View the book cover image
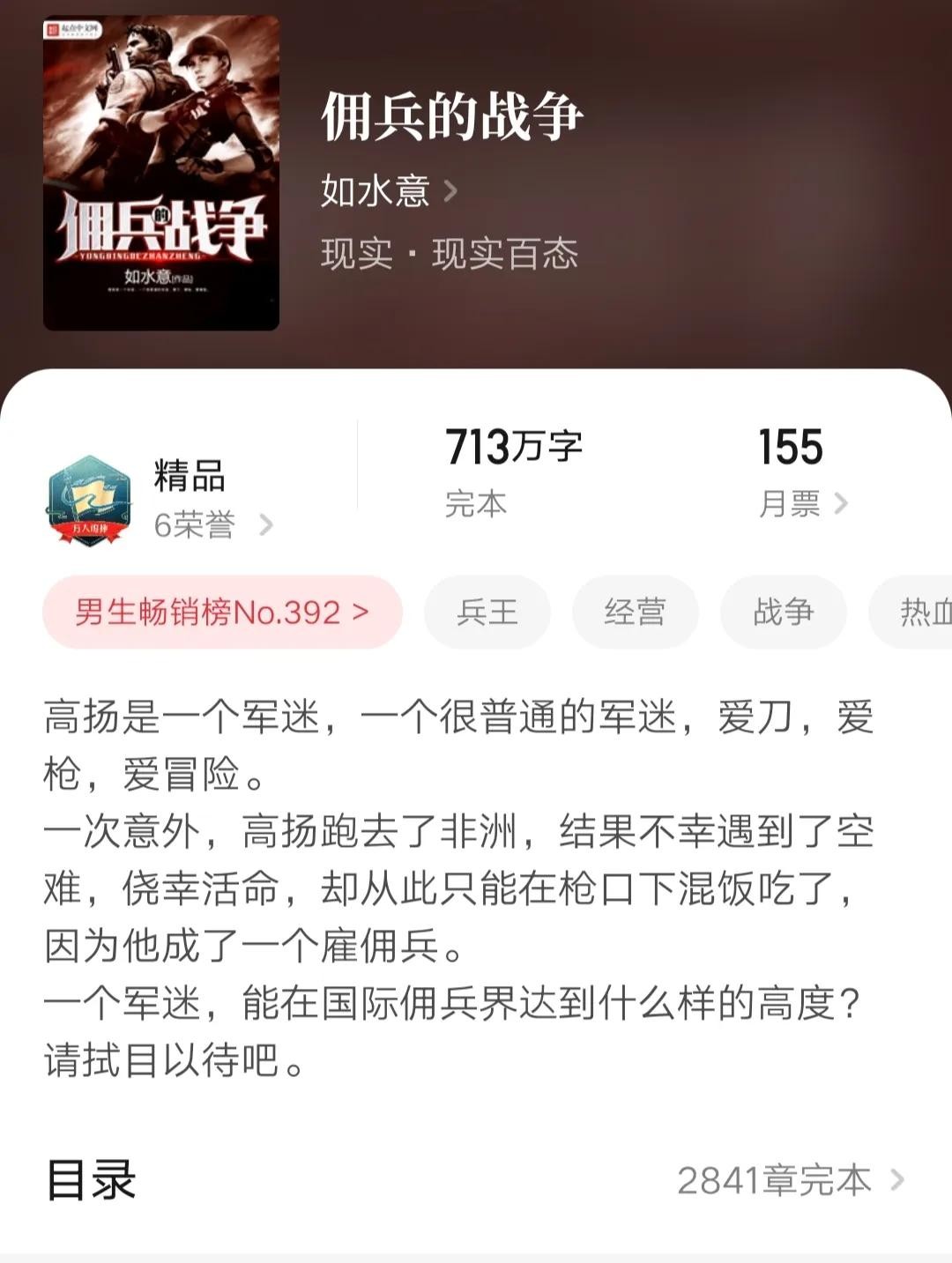The image size is (952, 1263). pyautogui.click(x=161, y=174)
